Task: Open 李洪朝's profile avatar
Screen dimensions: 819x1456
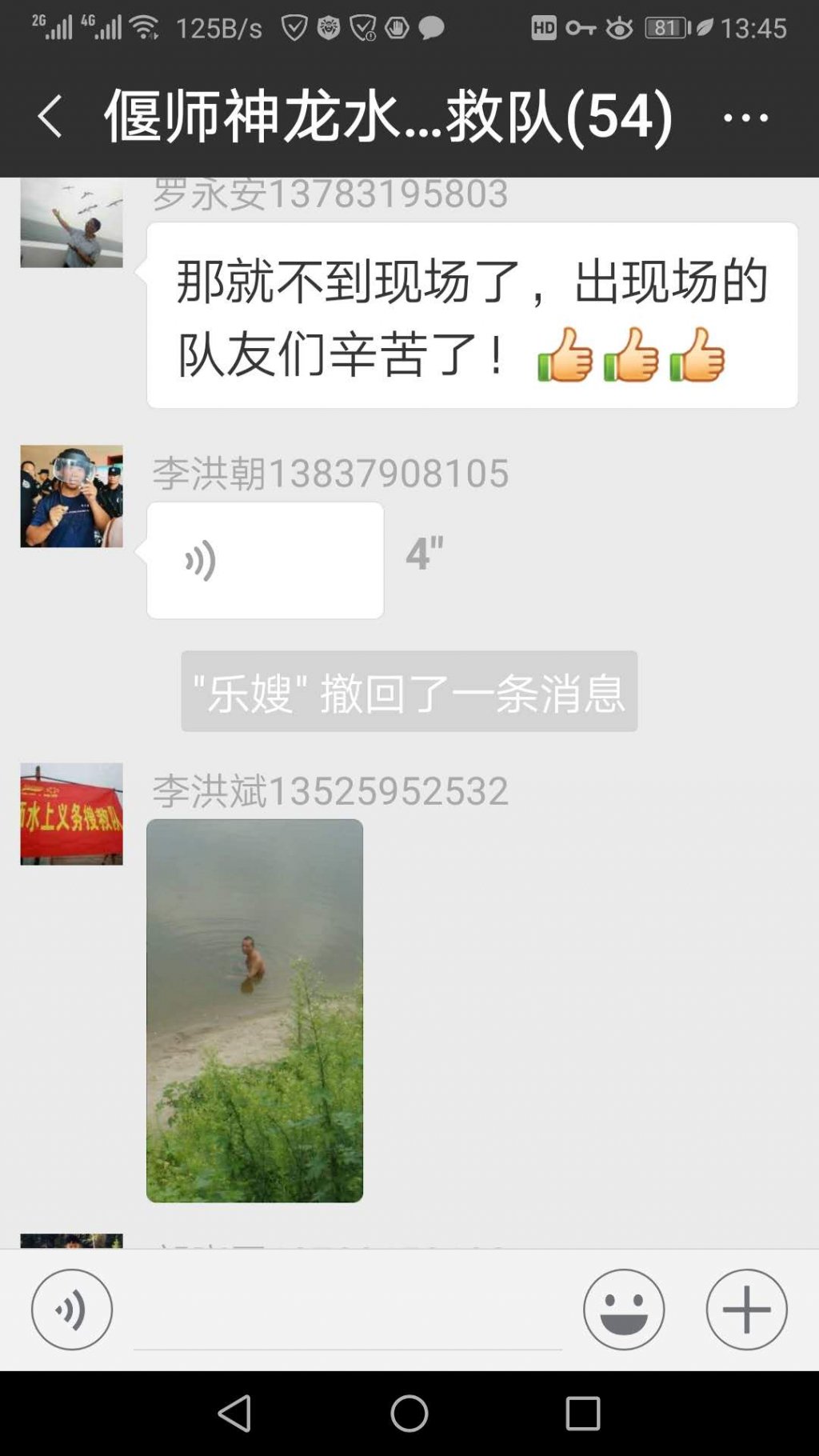Action: (x=71, y=496)
